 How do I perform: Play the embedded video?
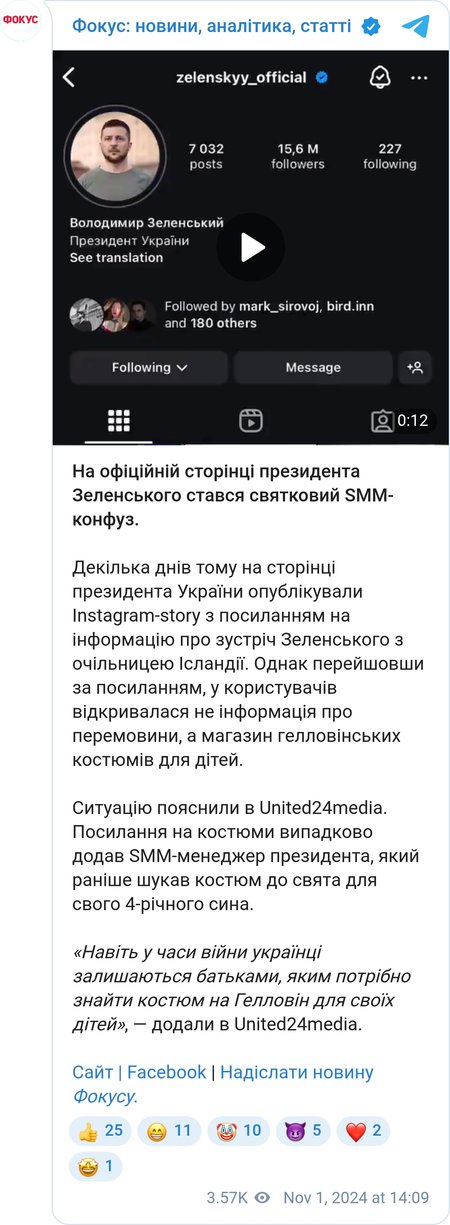click(250, 247)
